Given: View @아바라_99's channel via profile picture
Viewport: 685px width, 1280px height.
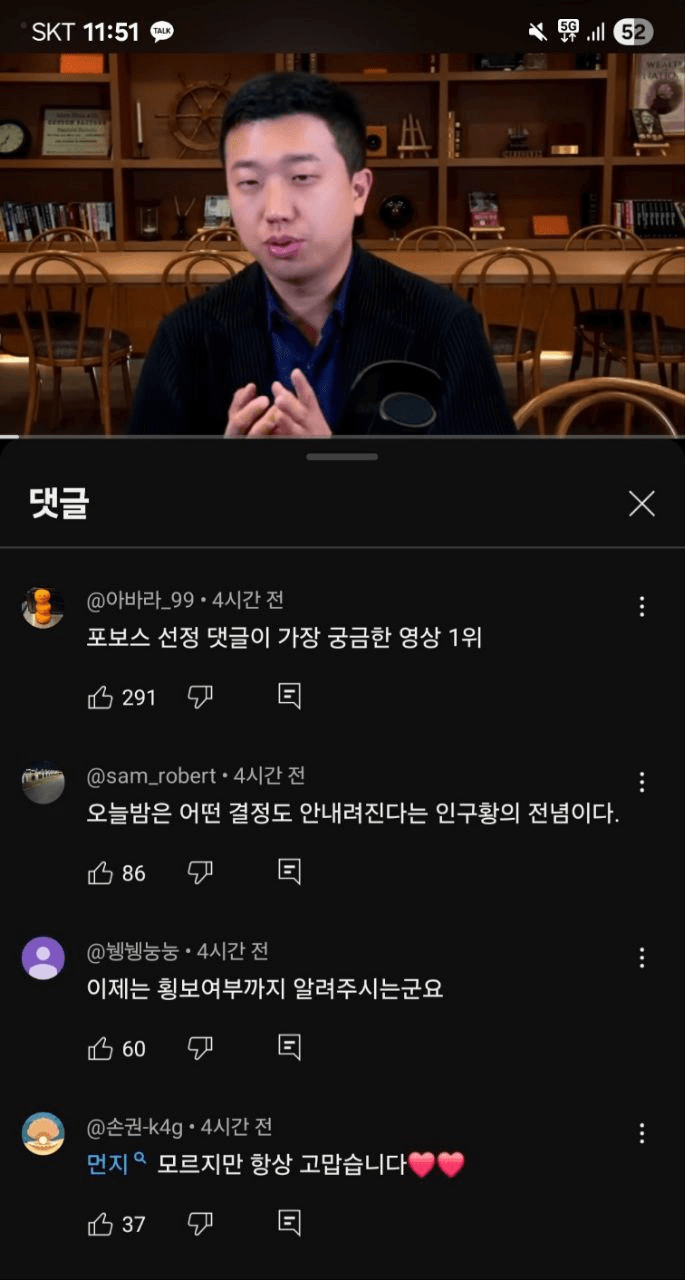Looking at the screenshot, I should coord(43,607).
